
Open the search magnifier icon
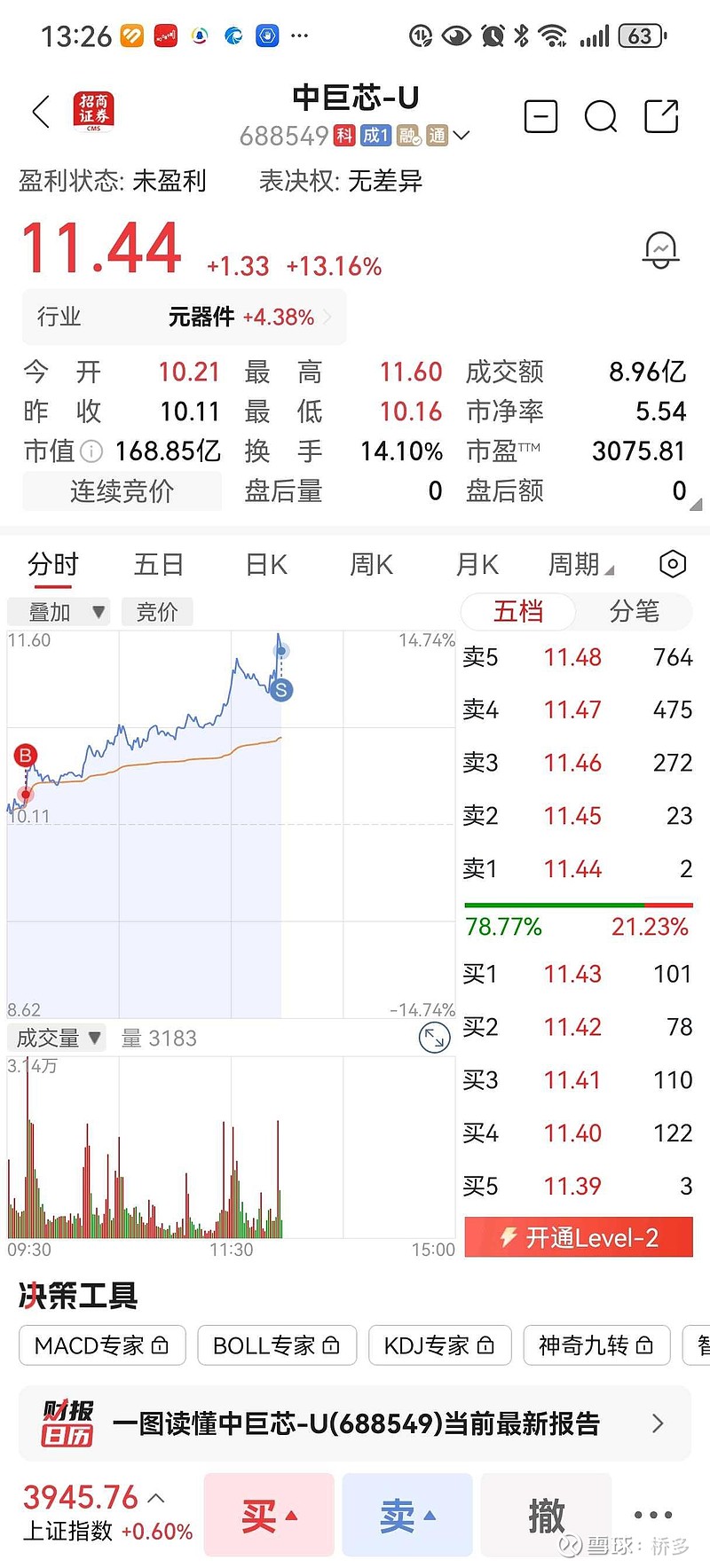pyautogui.click(x=601, y=116)
